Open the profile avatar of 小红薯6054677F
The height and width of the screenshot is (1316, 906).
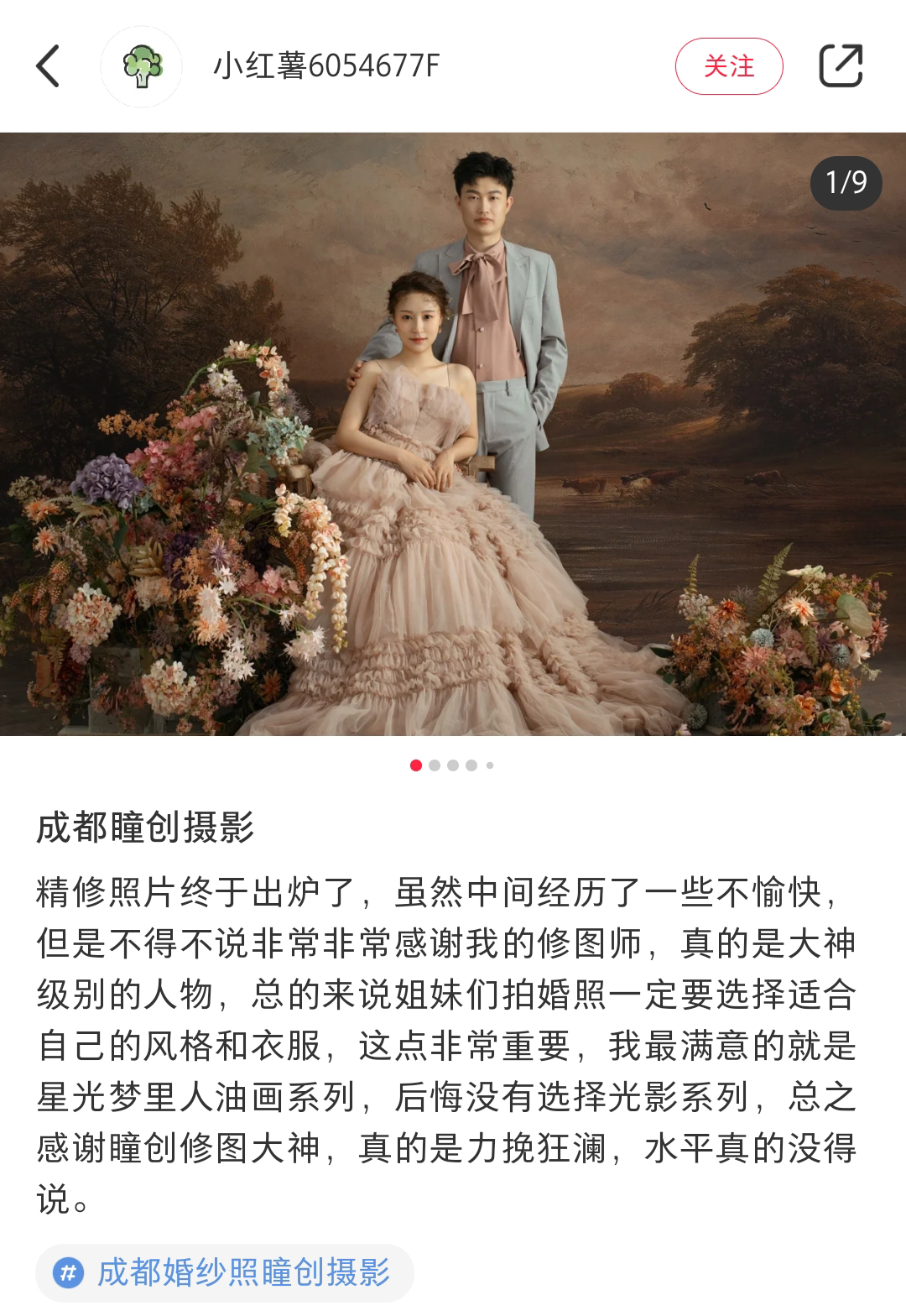click(142, 65)
